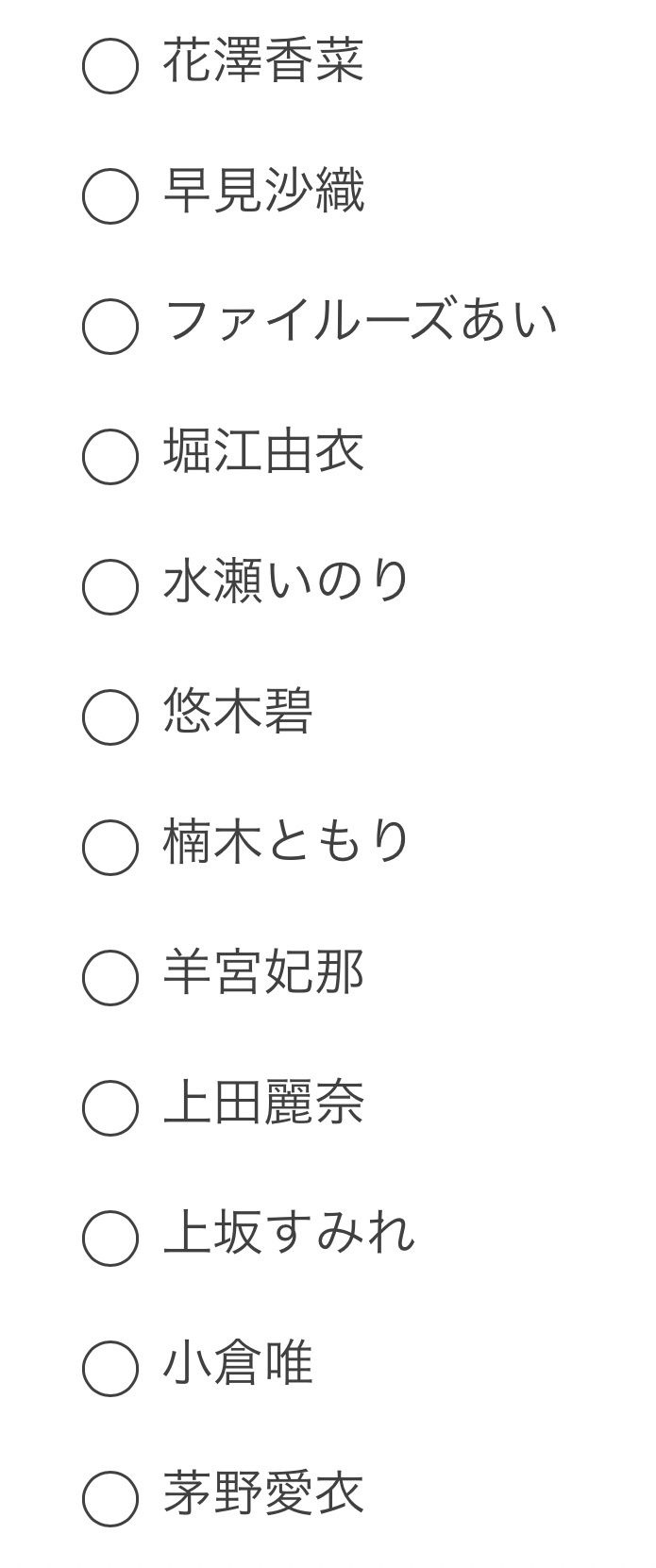This screenshot has height=1568, width=656.
Task: Choose the 悠木碧 option
Action: 110,717
